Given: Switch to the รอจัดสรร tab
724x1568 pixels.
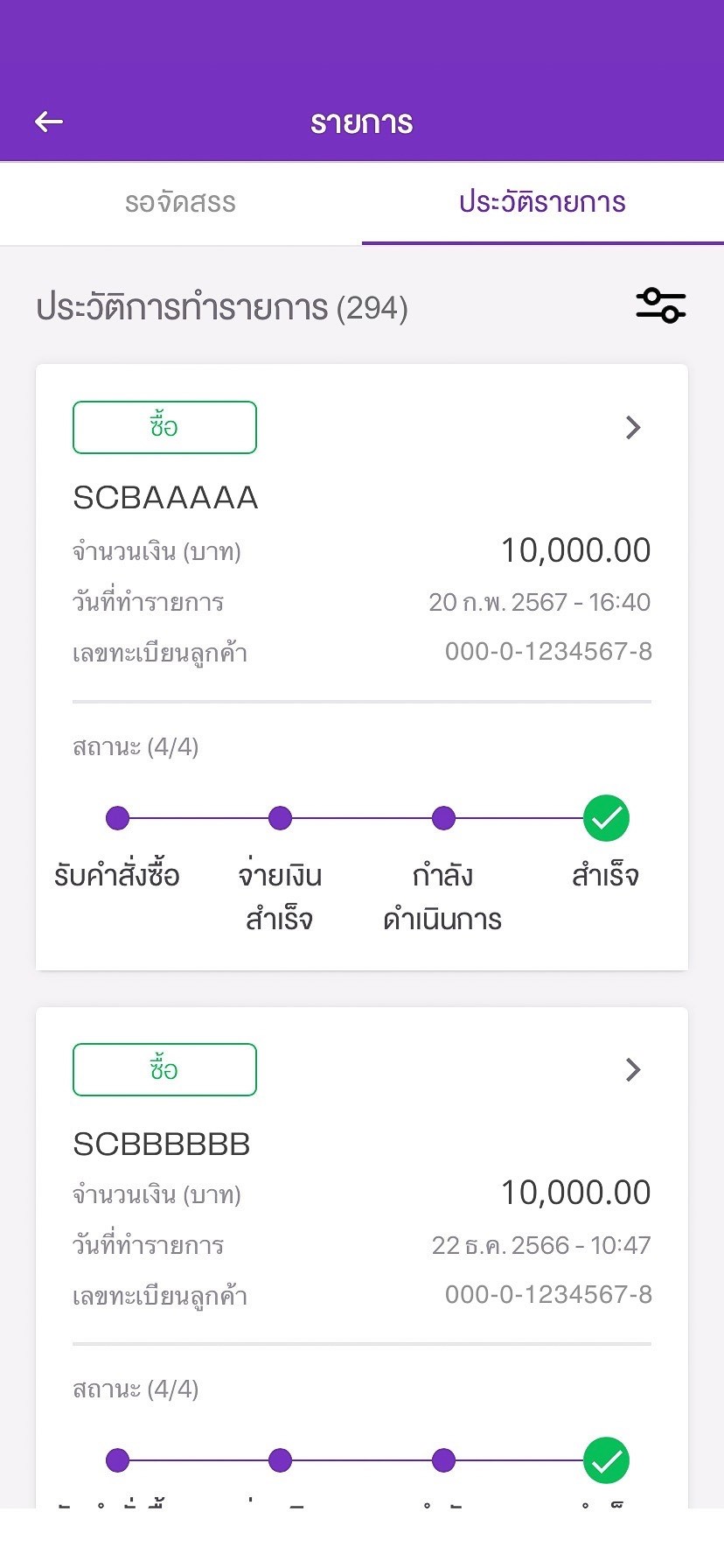Looking at the screenshot, I should tap(181, 203).
